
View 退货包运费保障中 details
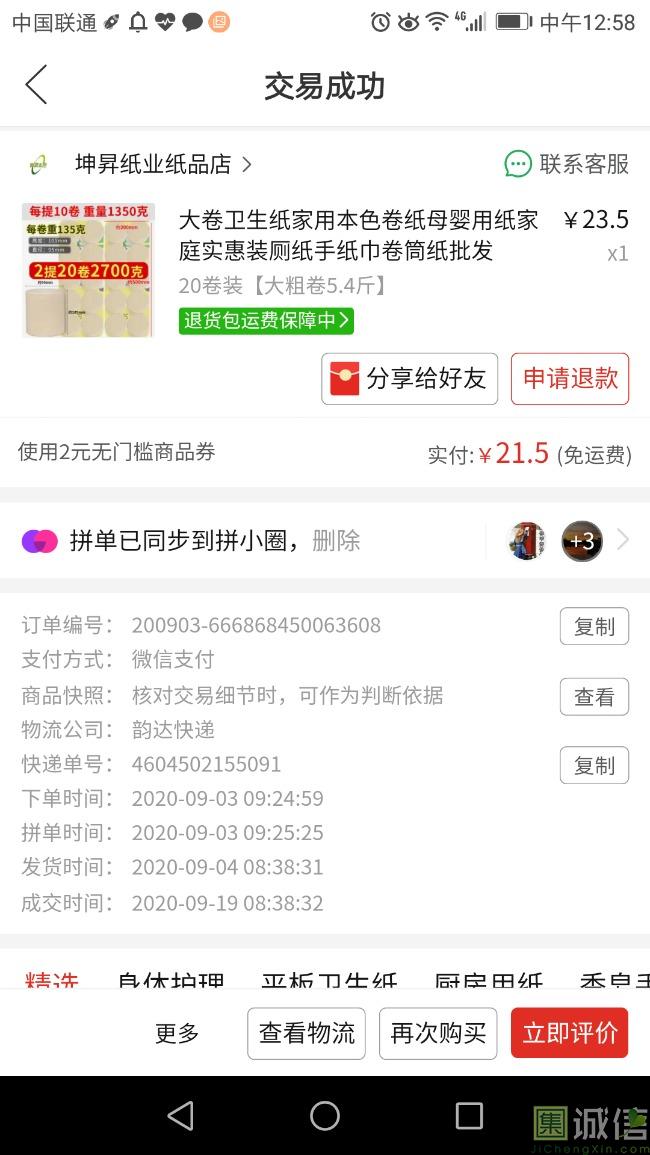pyautogui.click(x=266, y=321)
